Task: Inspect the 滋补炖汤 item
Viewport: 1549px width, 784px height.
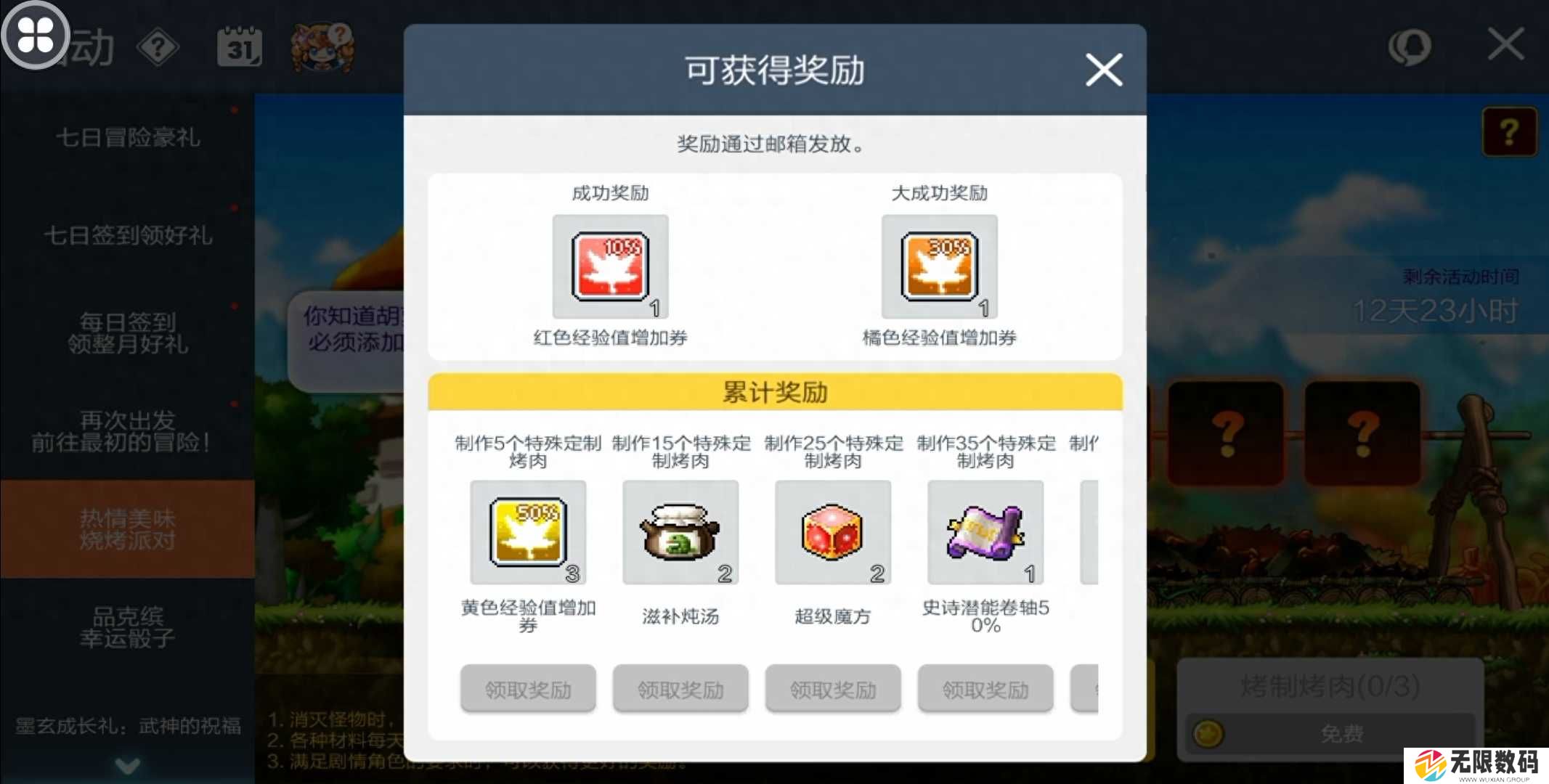Action: tap(680, 532)
